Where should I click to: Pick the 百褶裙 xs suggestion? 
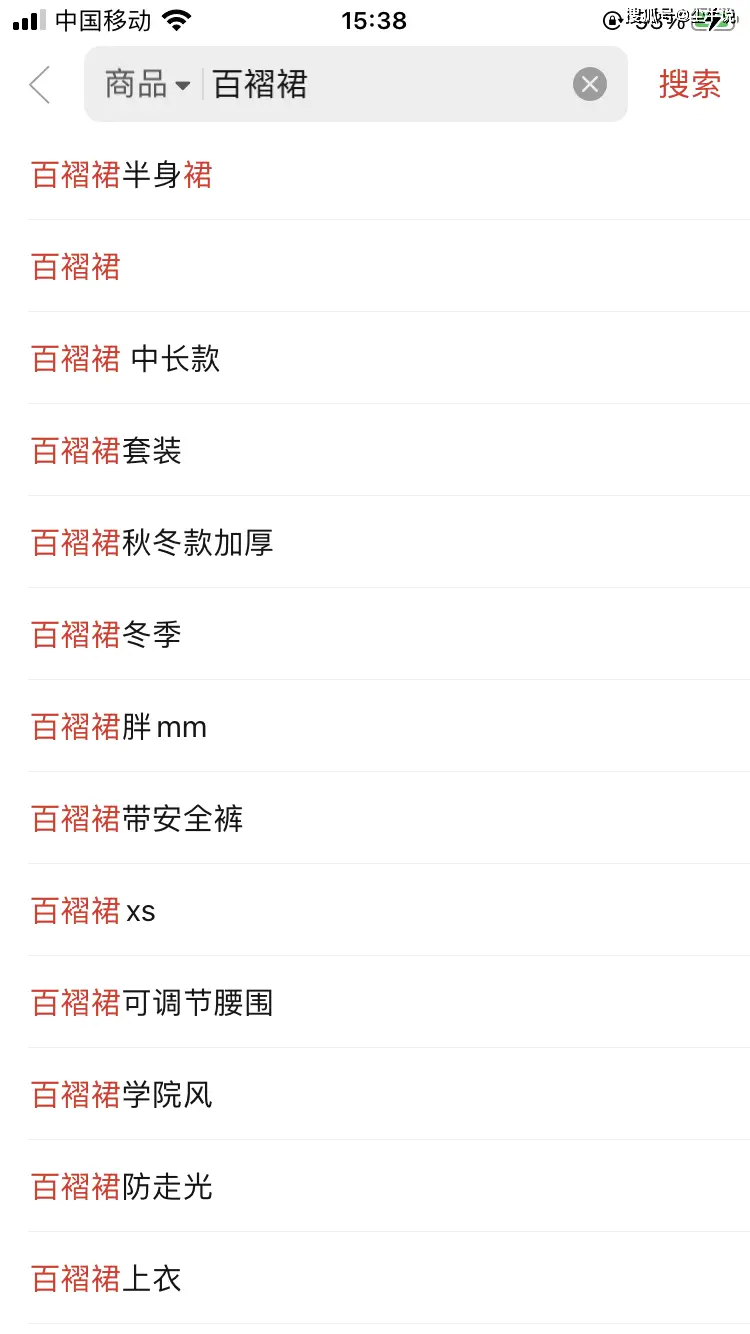tap(94, 911)
